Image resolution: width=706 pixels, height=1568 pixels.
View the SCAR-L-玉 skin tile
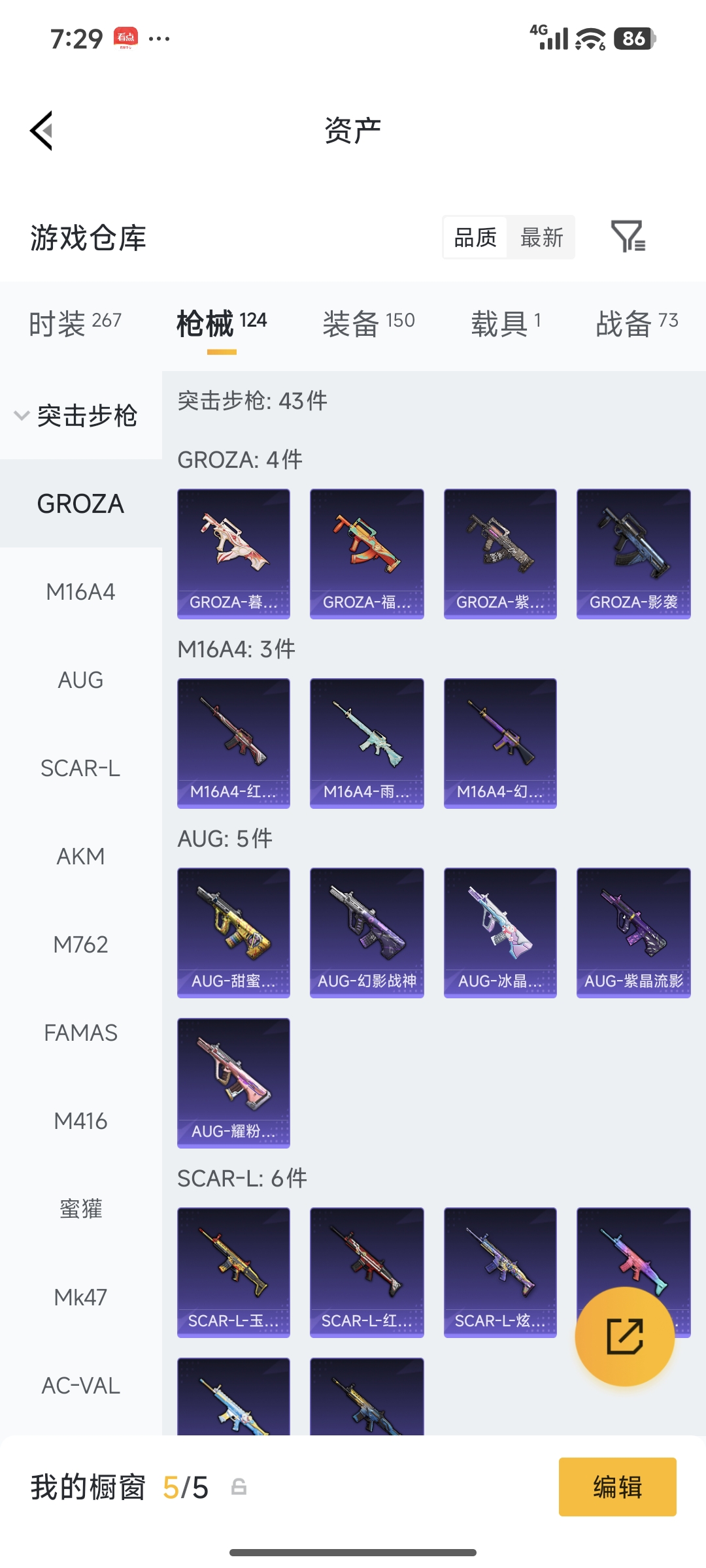pyautogui.click(x=233, y=1272)
